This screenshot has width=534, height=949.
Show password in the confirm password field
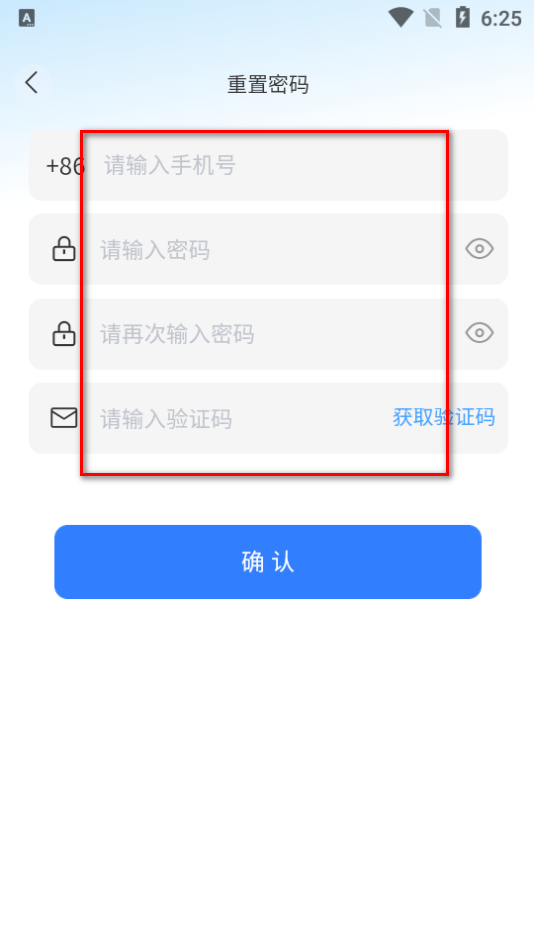(x=480, y=333)
